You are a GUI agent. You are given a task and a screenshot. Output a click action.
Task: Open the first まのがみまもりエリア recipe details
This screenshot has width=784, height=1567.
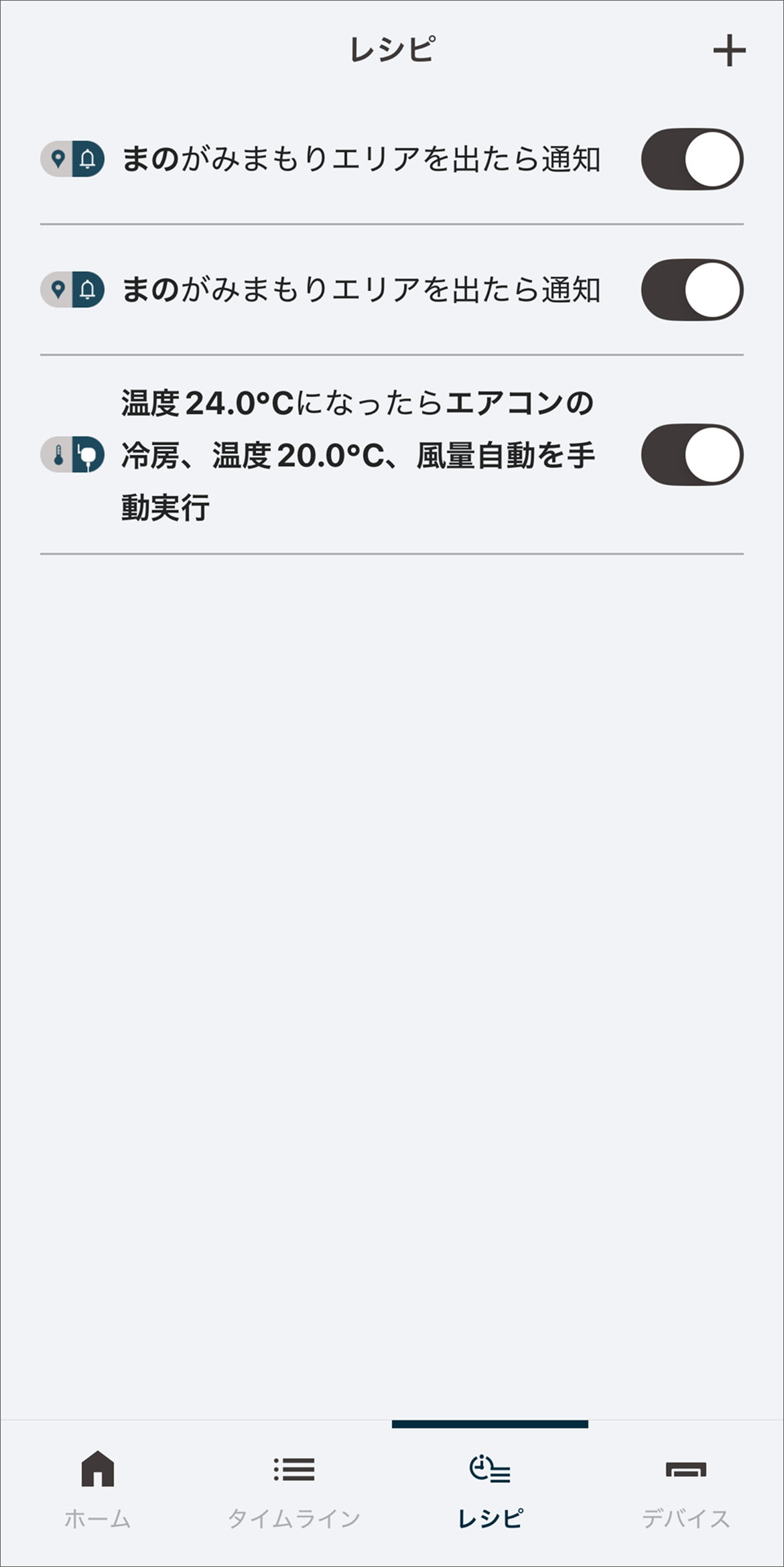[362, 158]
